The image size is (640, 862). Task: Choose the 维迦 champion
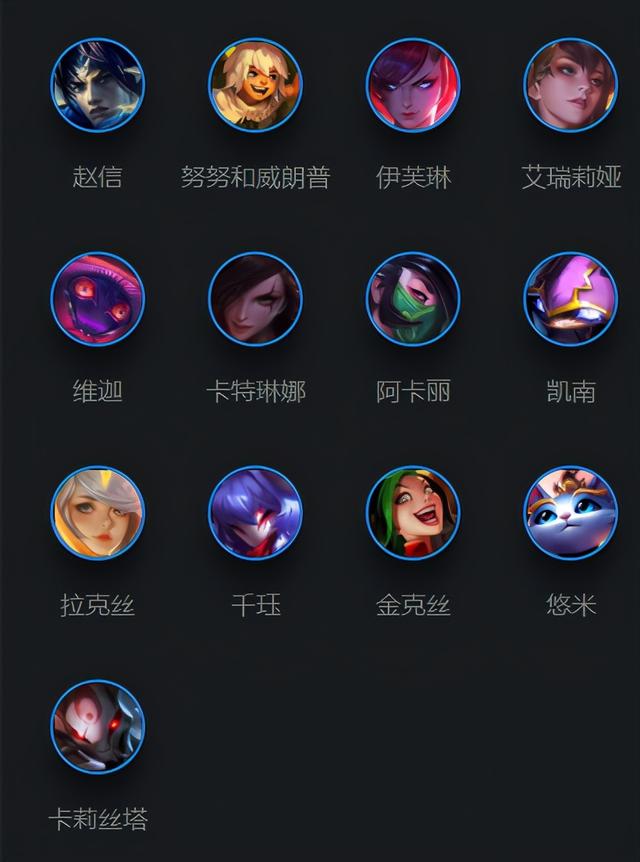tap(98, 299)
